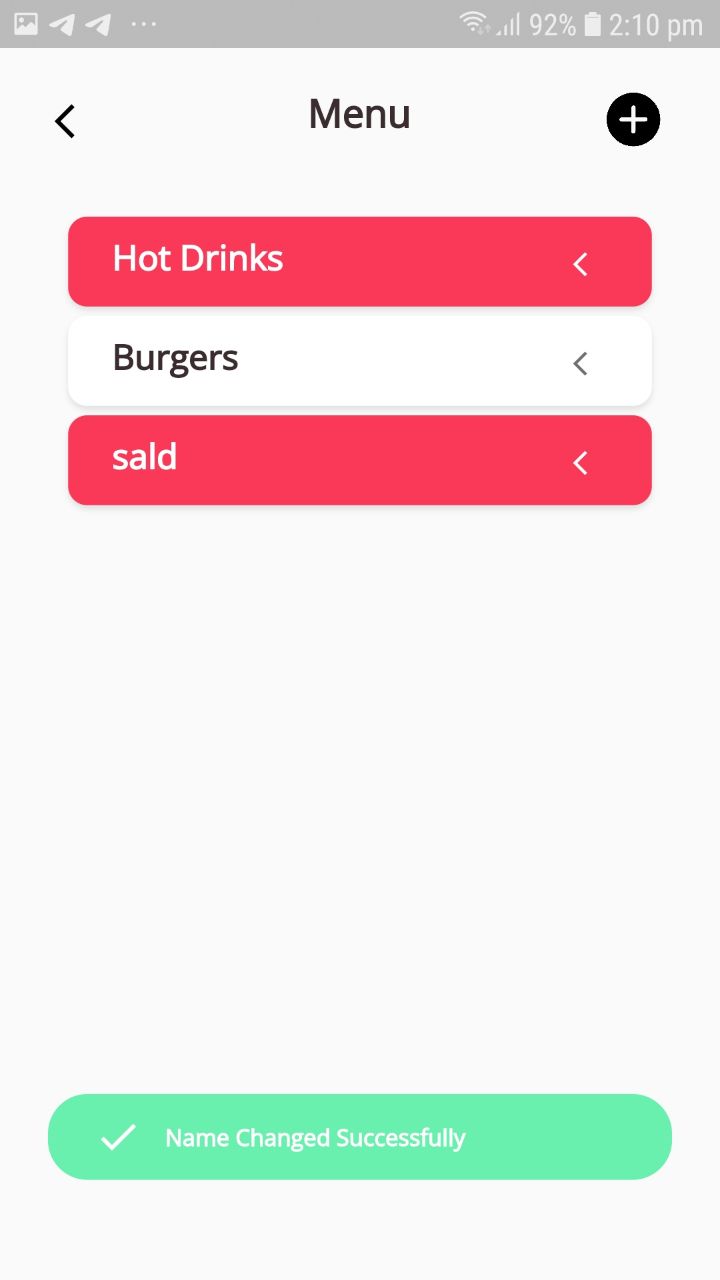The width and height of the screenshot is (720, 1280).
Task: Expand the Hot Drinks chevron
Action: (x=580, y=264)
